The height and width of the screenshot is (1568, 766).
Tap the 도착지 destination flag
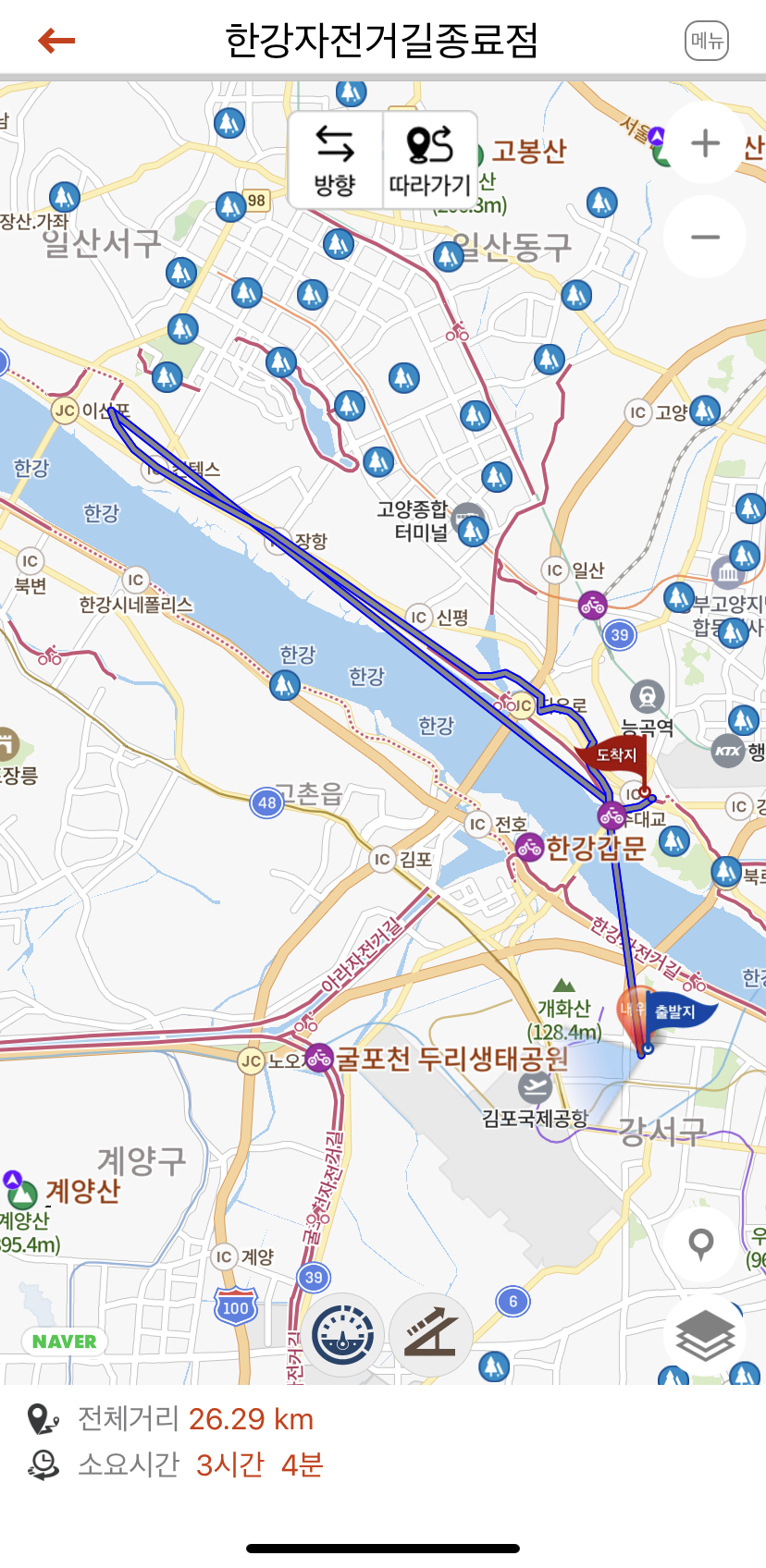coord(614,756)
